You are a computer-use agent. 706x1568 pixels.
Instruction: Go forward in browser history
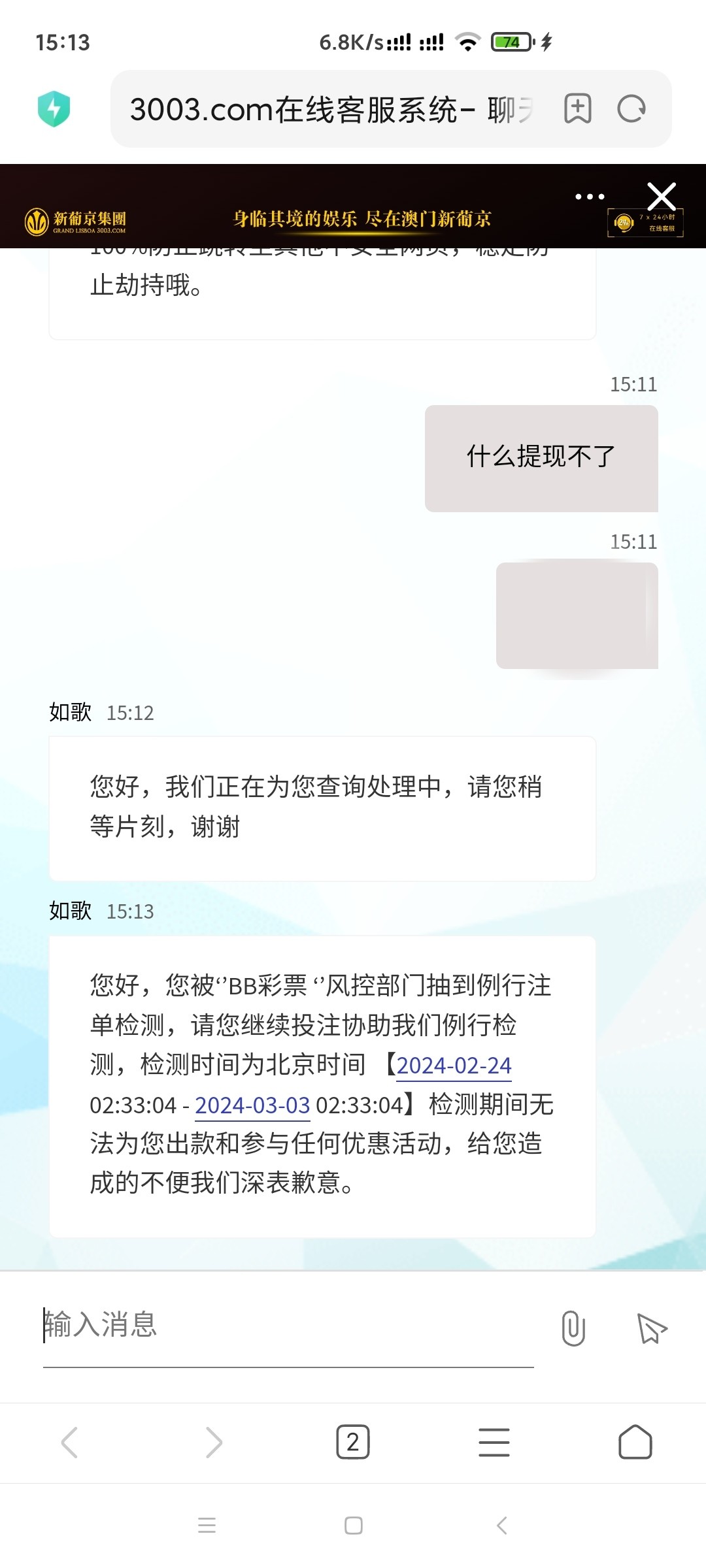[213, 1443]
